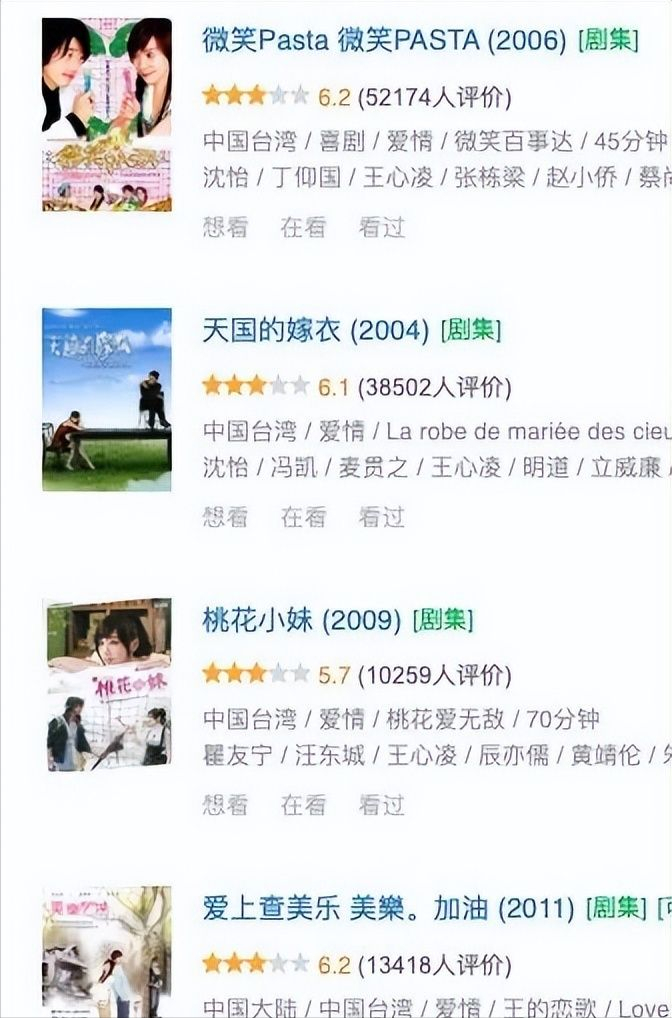Mark 微笑Pasta as 在看
The width and height of the screenshot is (672, 1018).
click(303, 228)
